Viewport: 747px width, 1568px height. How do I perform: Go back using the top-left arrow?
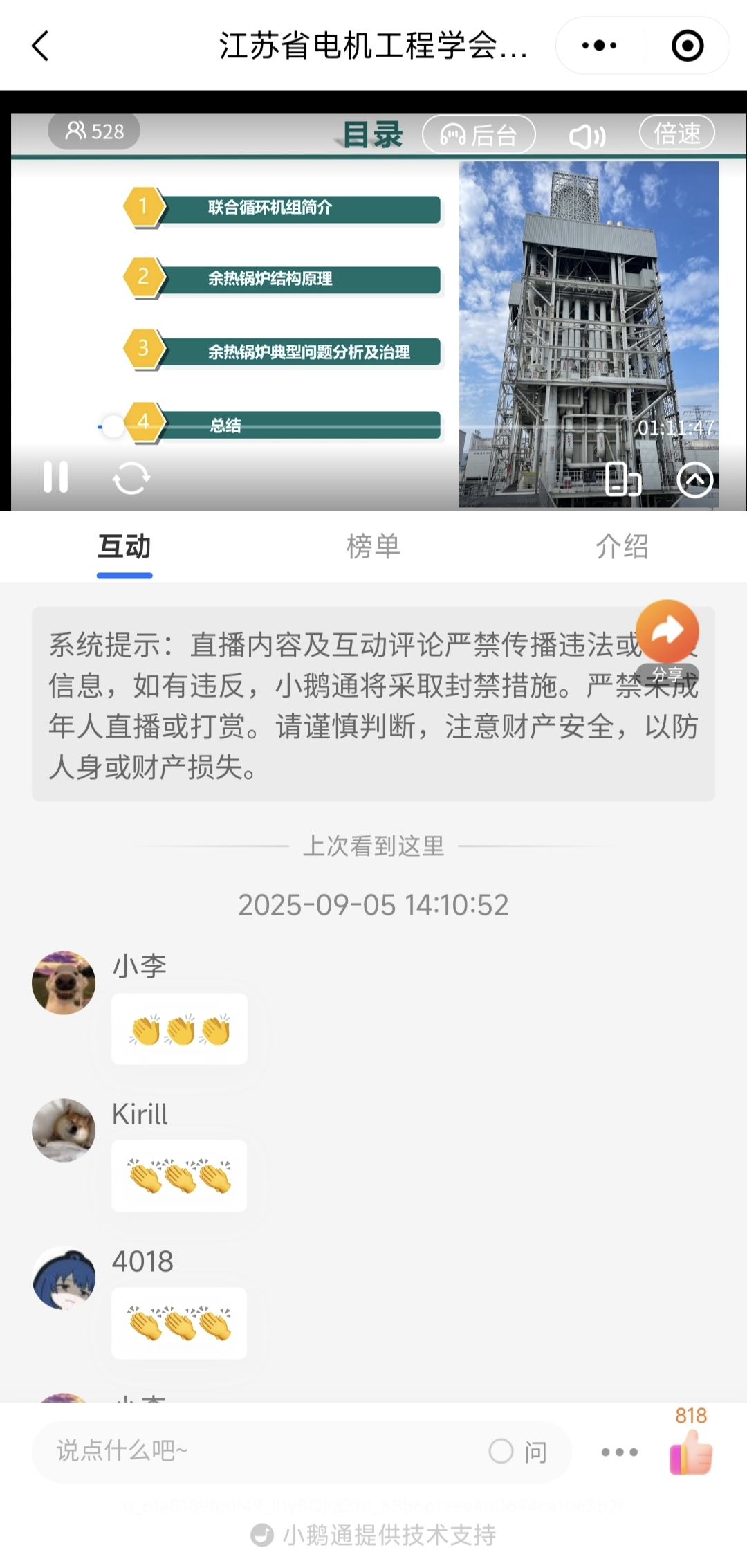coord(41,46)
